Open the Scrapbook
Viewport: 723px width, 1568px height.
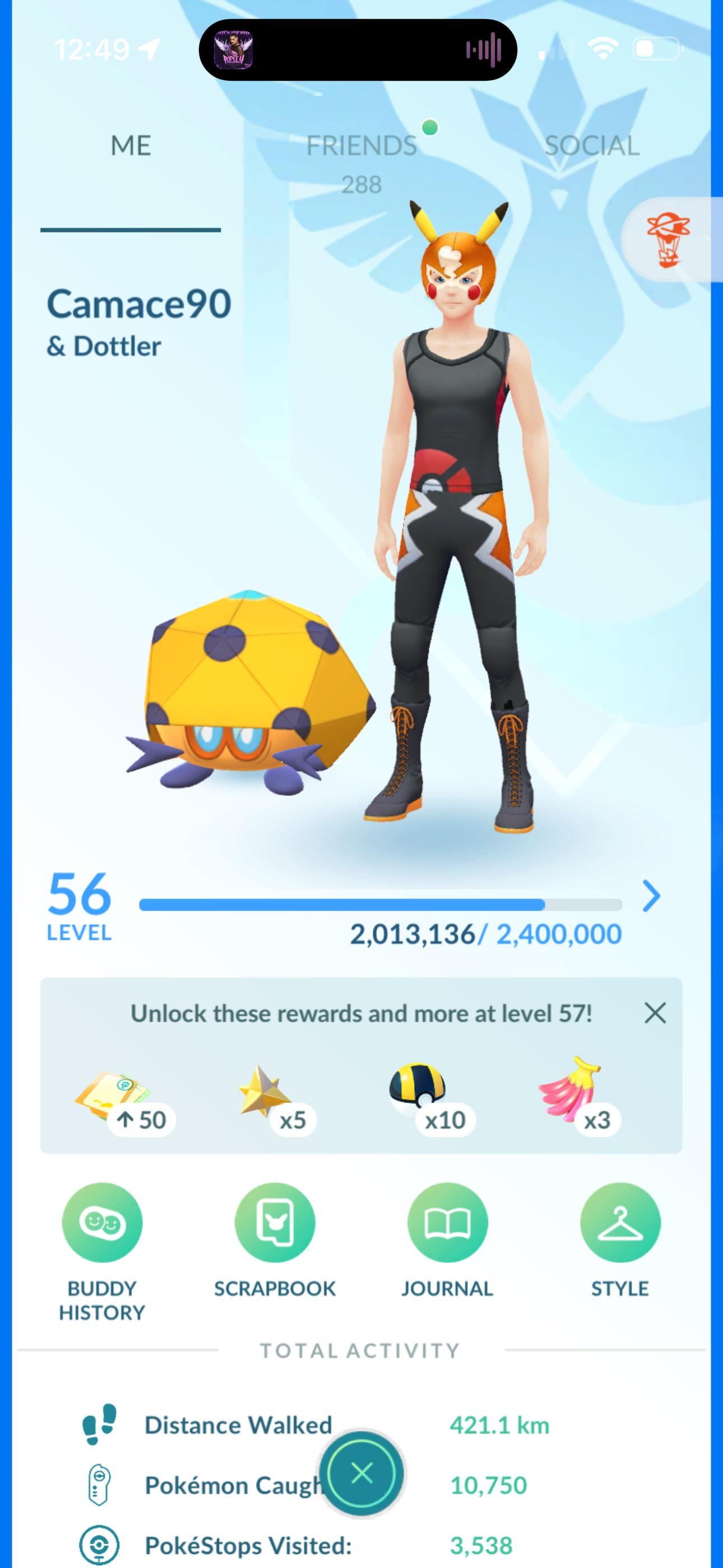tap(275, 1222)
